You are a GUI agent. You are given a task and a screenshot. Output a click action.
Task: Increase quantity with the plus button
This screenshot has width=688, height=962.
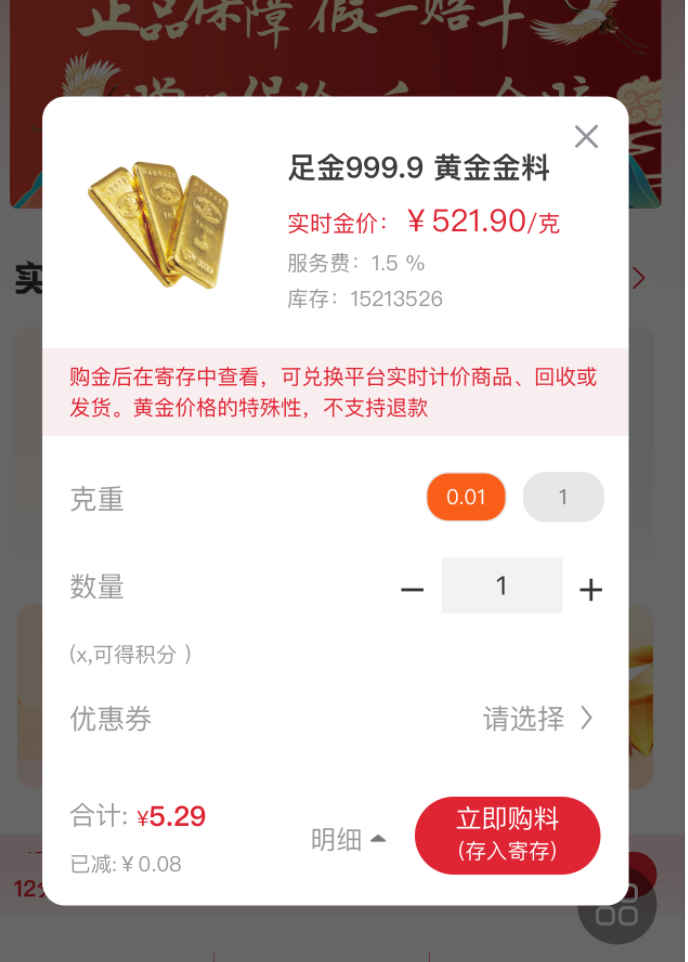[x=591, y=589]
